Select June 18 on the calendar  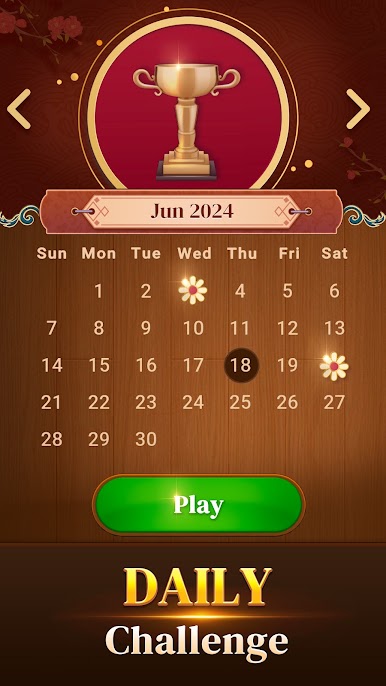pos(241,365)
